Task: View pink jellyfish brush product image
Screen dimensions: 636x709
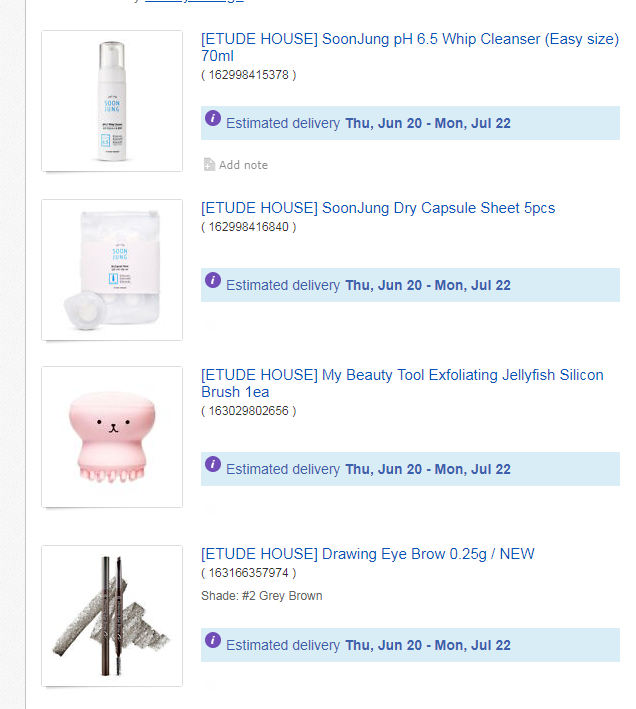Action: pos(112,437)
